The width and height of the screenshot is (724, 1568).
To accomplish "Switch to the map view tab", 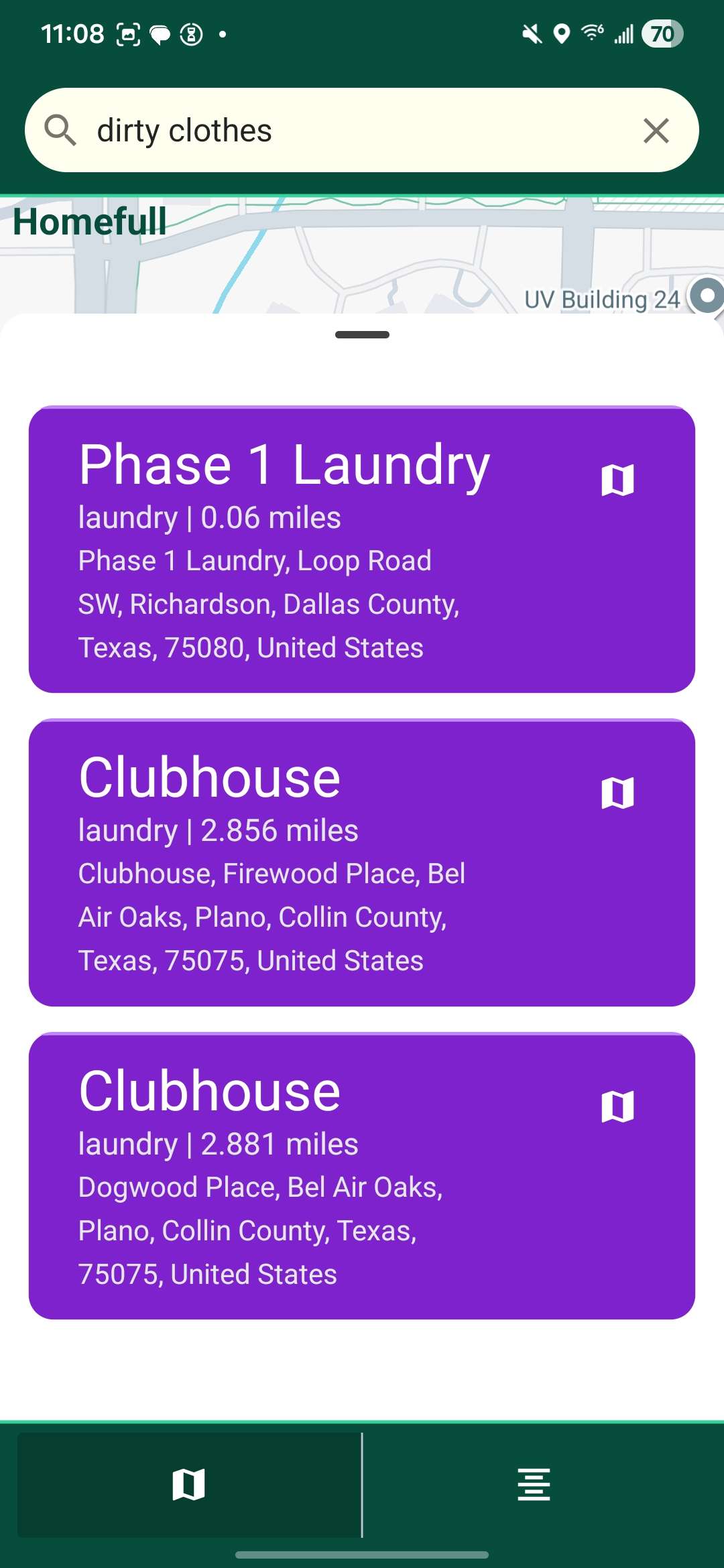I will point(188,1484).
